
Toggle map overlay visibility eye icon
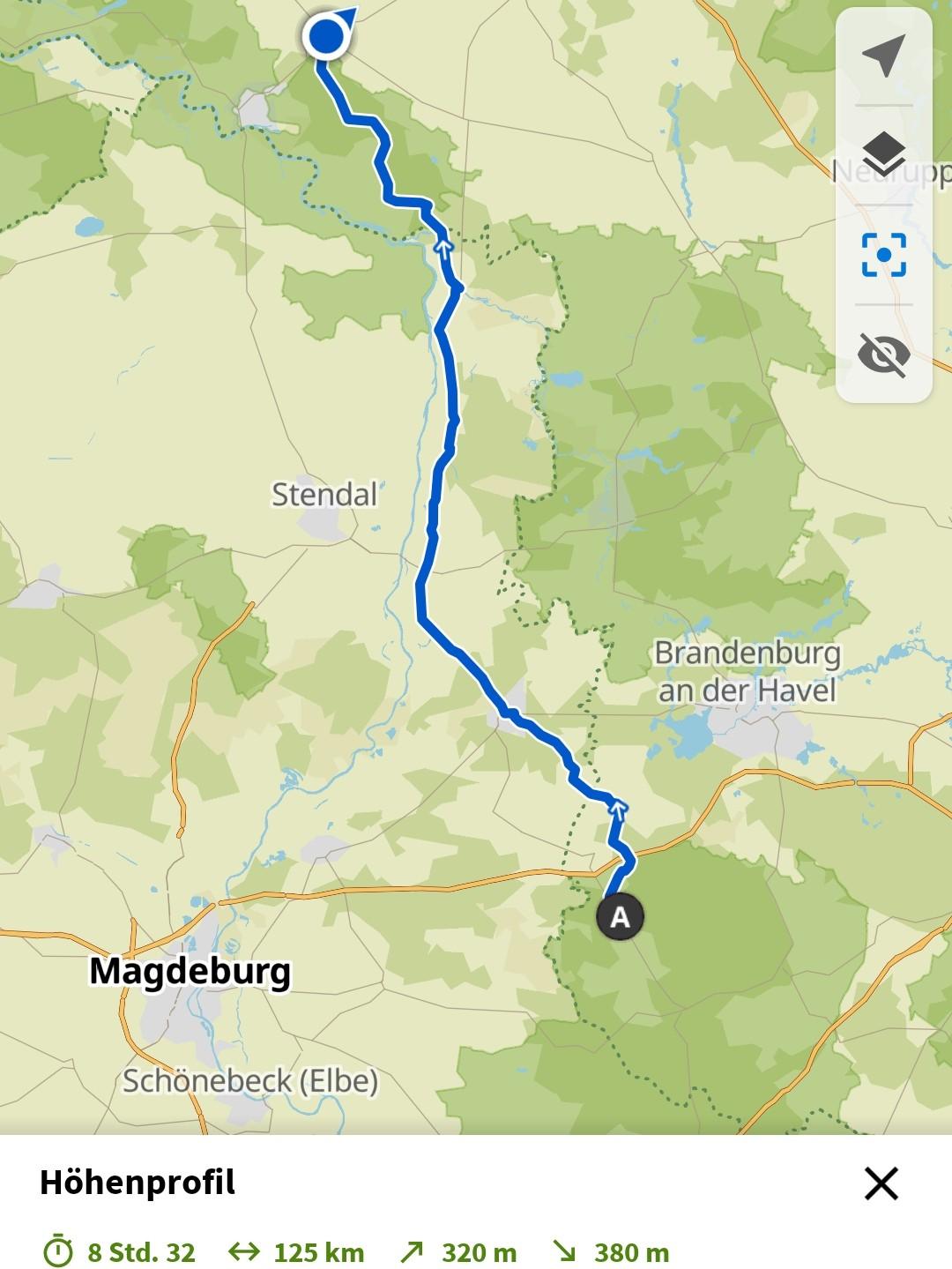tap(883, 355)
